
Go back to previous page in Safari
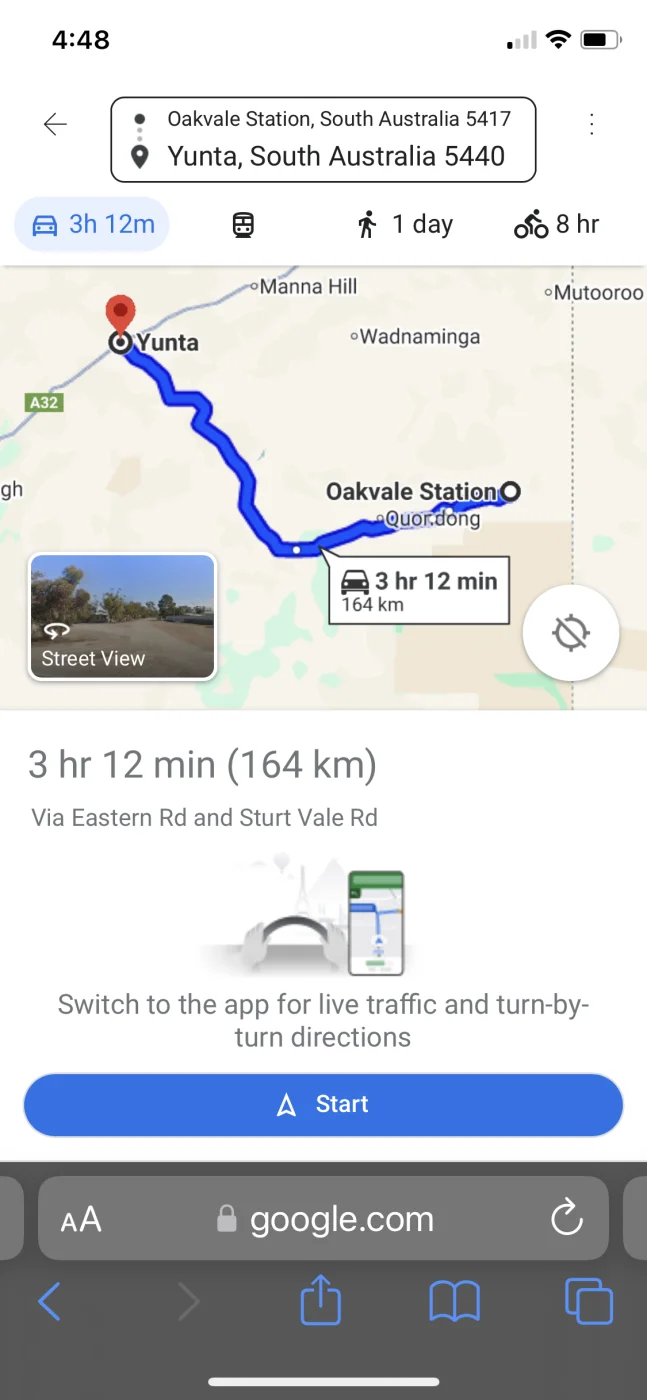49,1302
